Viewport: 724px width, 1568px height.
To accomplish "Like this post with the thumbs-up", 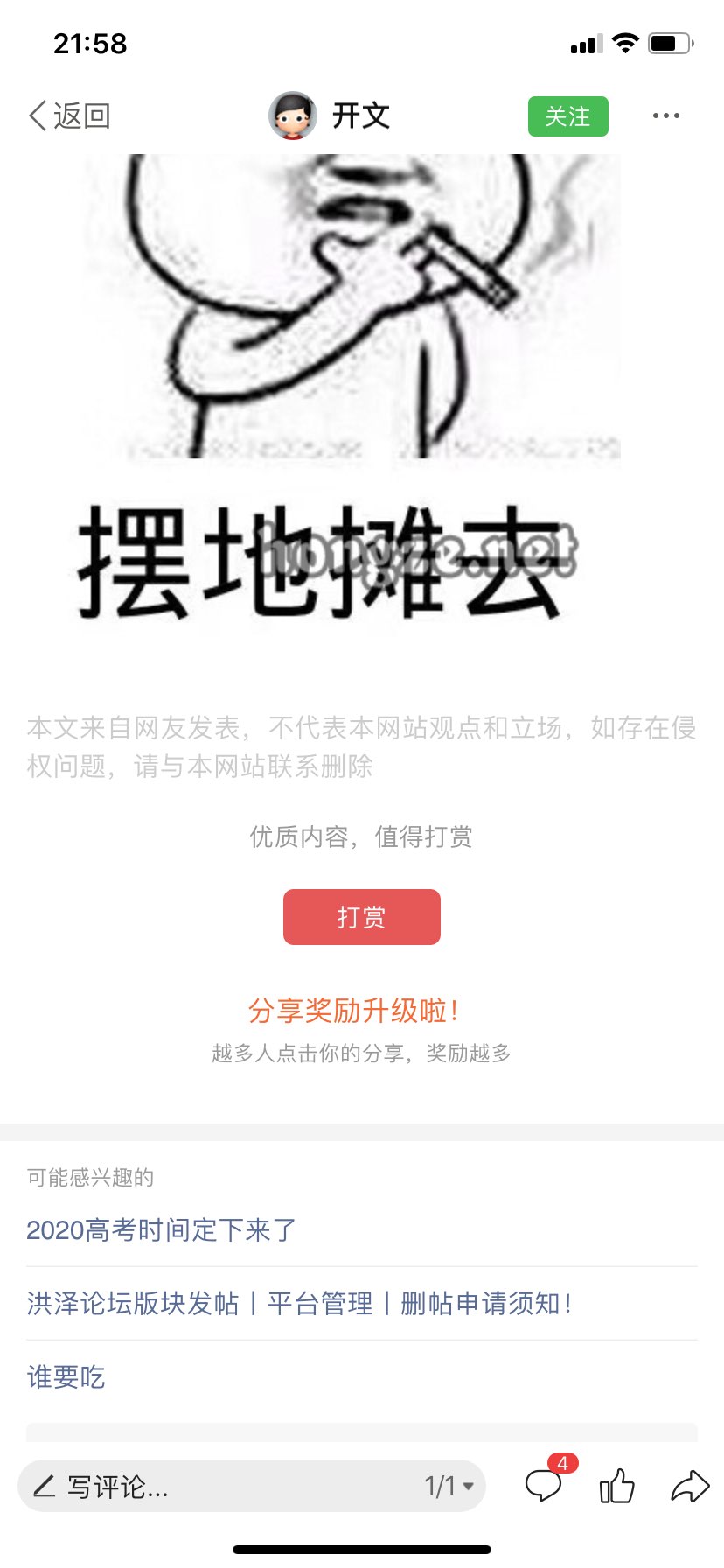I will 617,1485.
